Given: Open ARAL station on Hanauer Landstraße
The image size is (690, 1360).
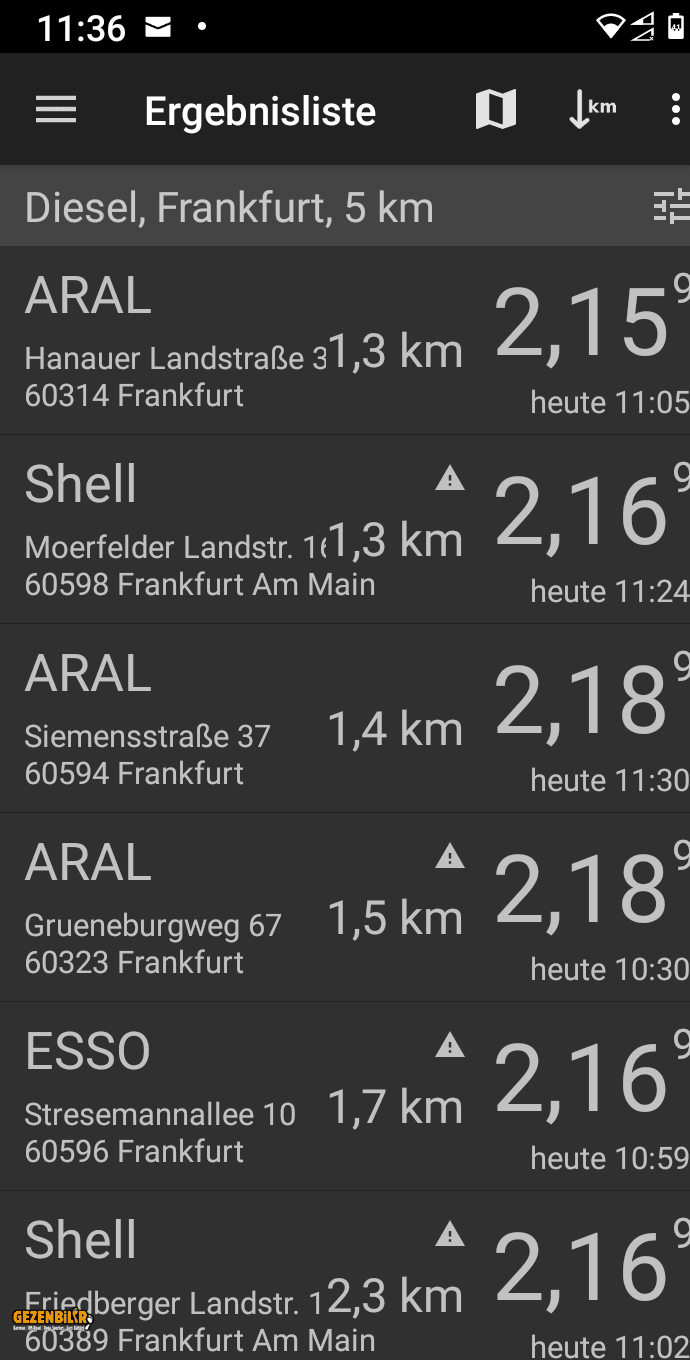Looking at the screenshot, I should tap(345, 341).
